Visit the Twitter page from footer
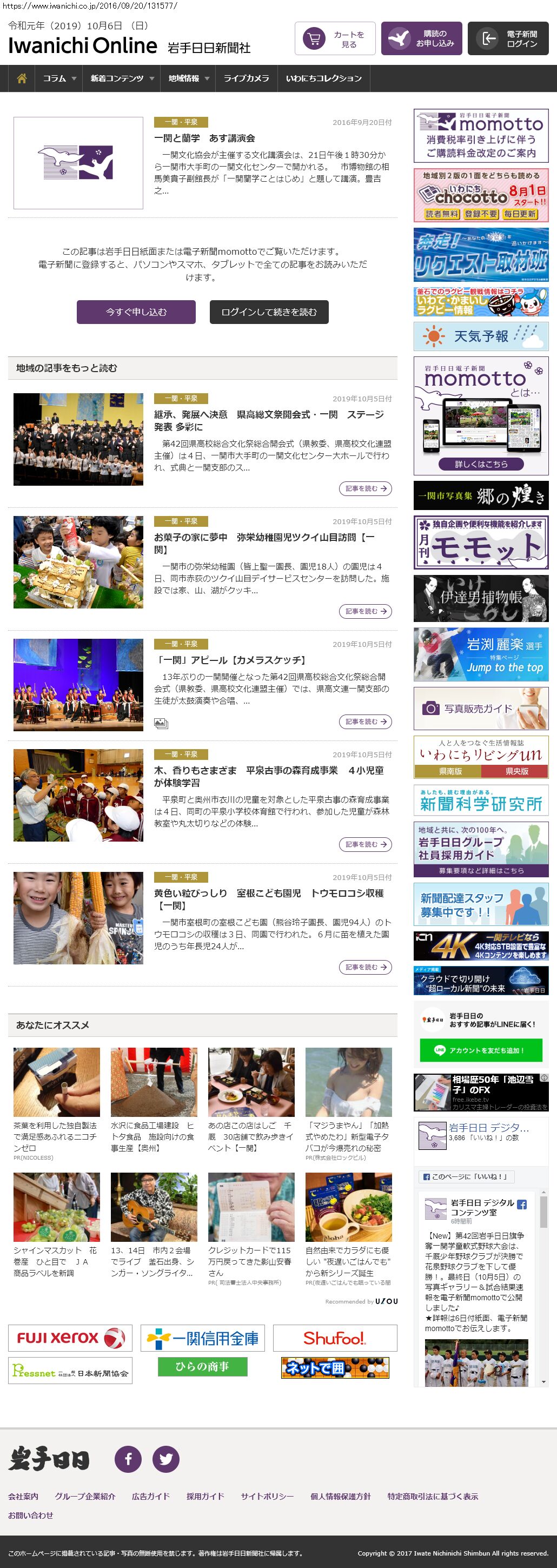Screen dimensions: 557x1568 [165, 1458]
